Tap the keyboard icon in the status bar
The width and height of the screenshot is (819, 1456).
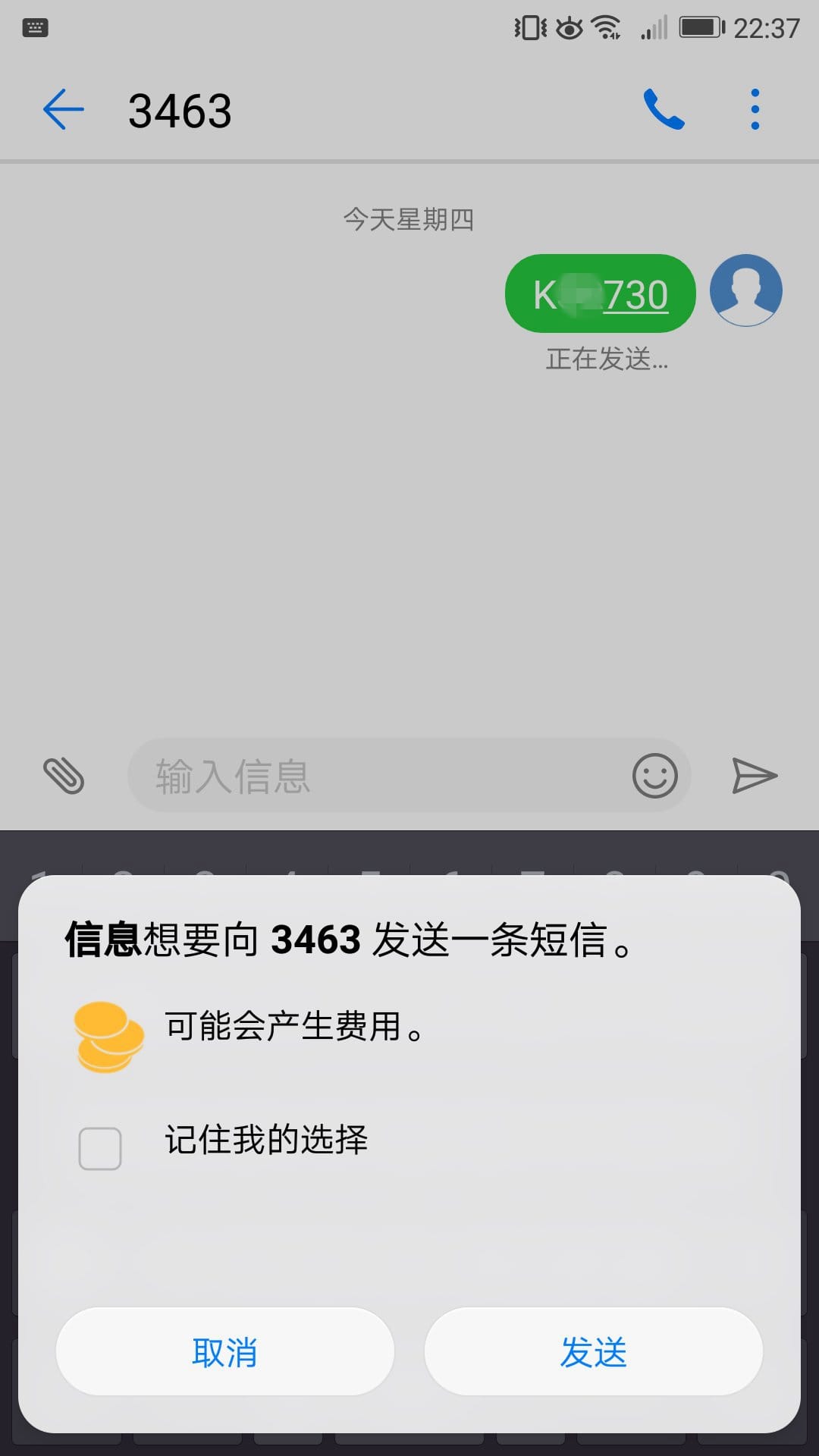tap(34, 29)
